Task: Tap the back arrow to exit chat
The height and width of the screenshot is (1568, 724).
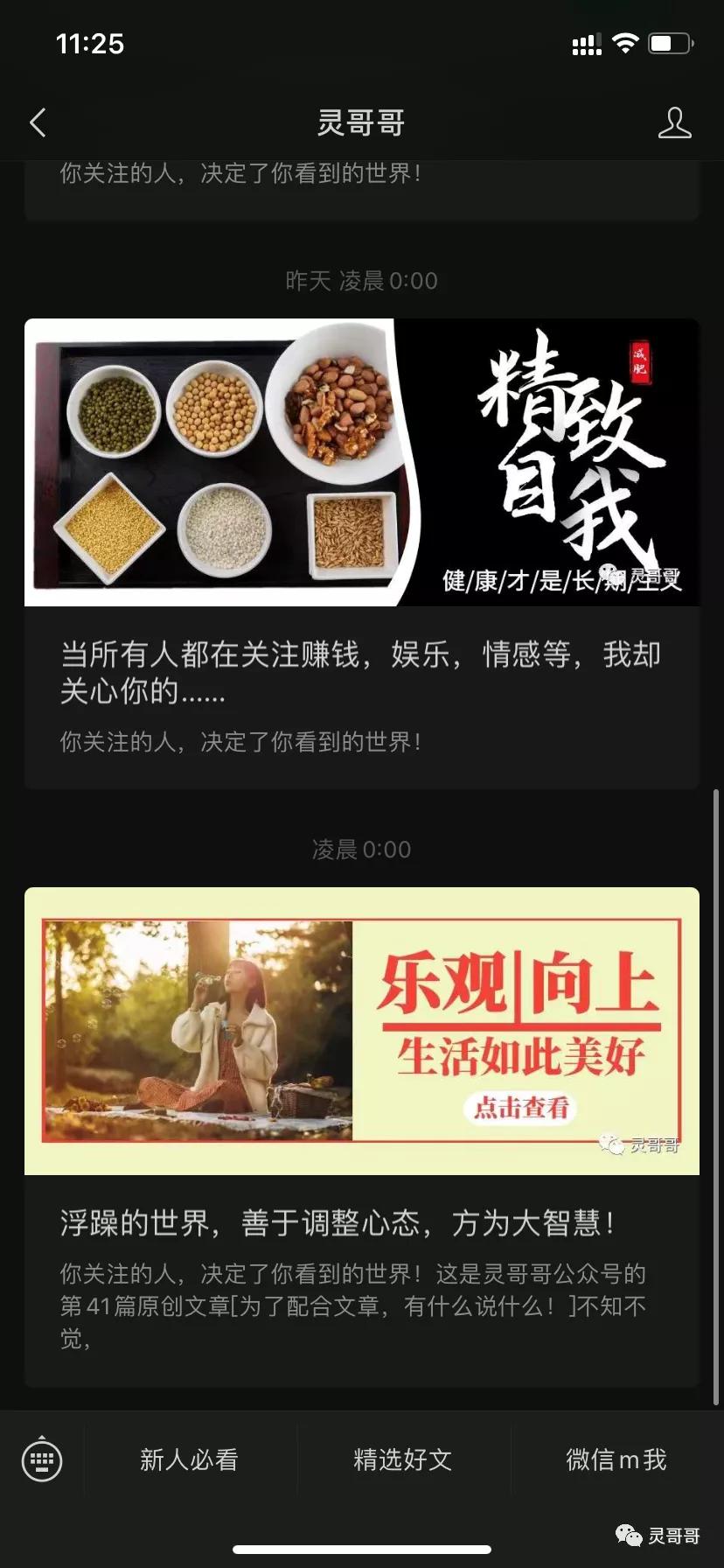Action: click(x=38, y=122)
